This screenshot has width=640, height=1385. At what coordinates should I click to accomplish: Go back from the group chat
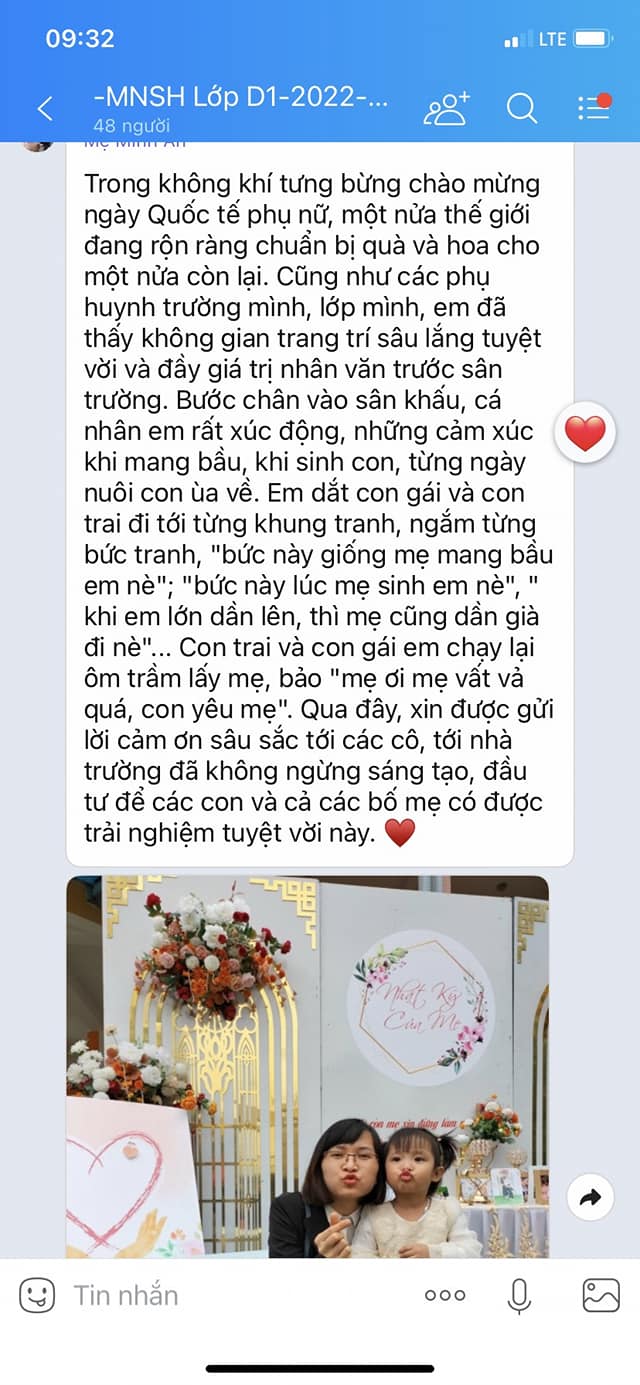pyautogui.click(x=45, y=108)
